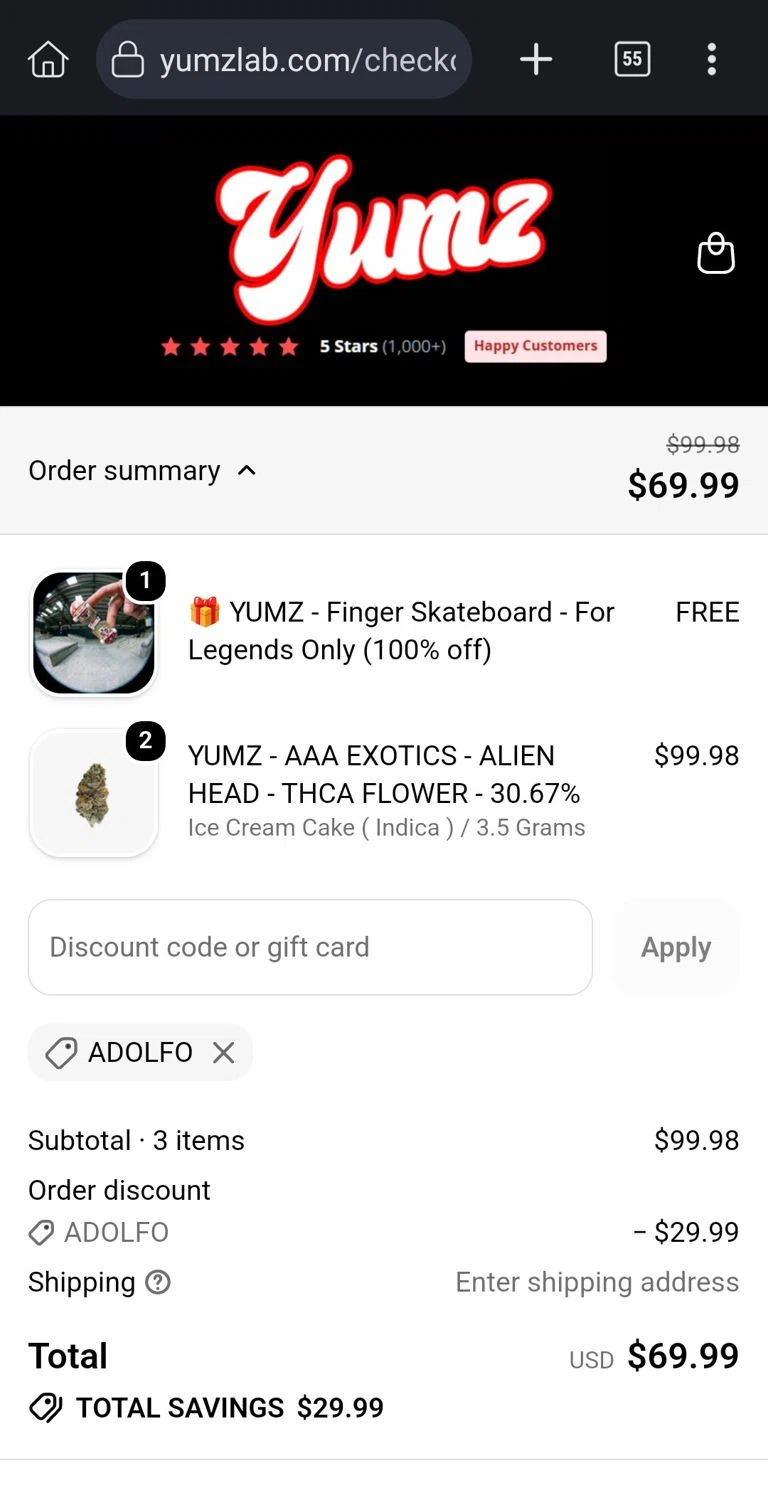Tap the yumzlab.com address bar
Viewport: 768px width, 1500px height.
(284, 60)
